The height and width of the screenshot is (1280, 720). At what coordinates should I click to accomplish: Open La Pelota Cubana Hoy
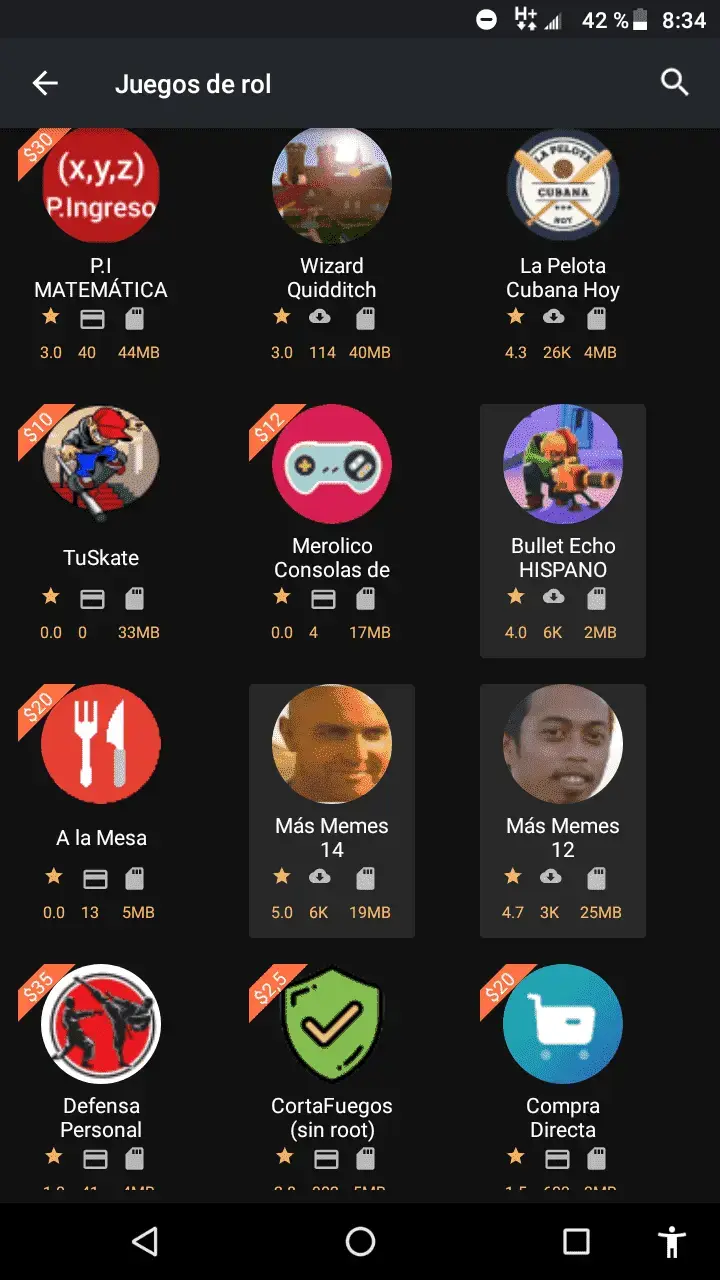[563, 186]
